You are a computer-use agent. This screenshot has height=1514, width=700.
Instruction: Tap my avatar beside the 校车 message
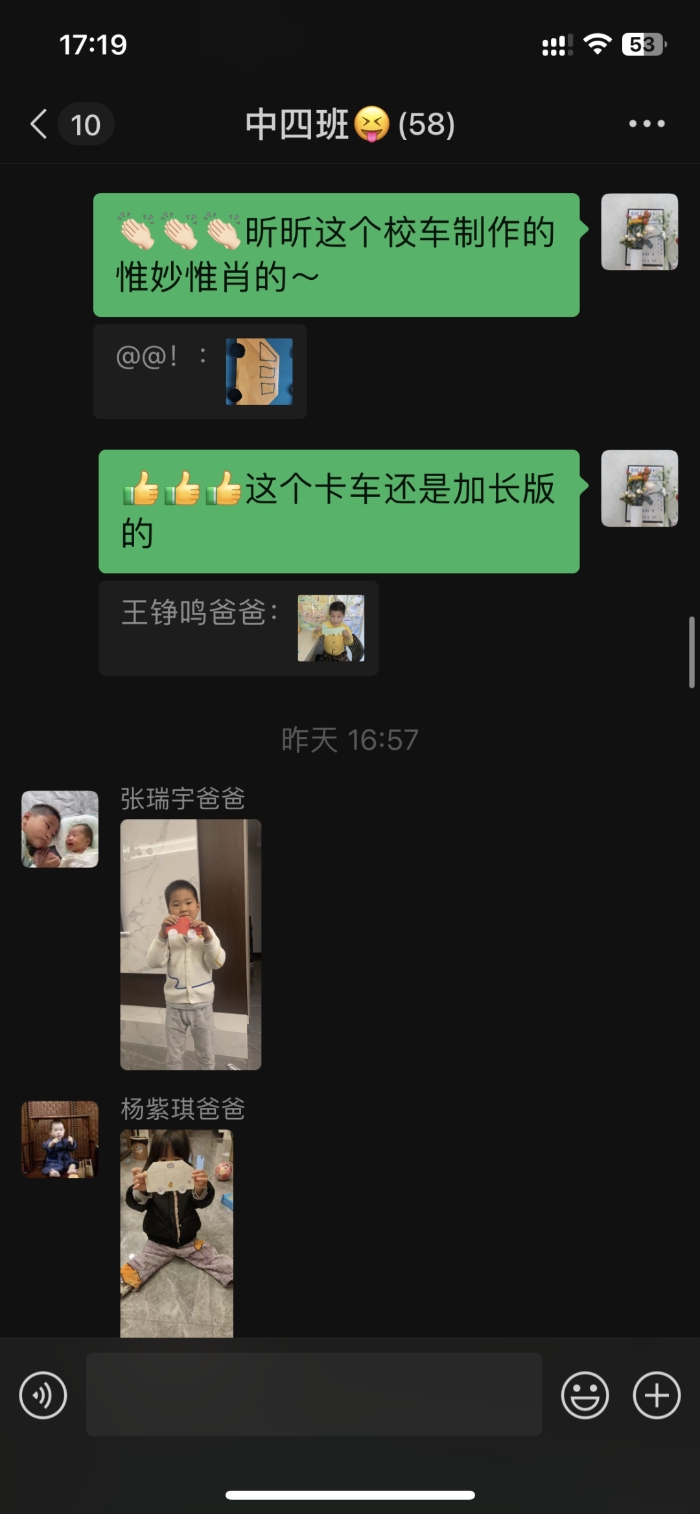click(639, 232)
